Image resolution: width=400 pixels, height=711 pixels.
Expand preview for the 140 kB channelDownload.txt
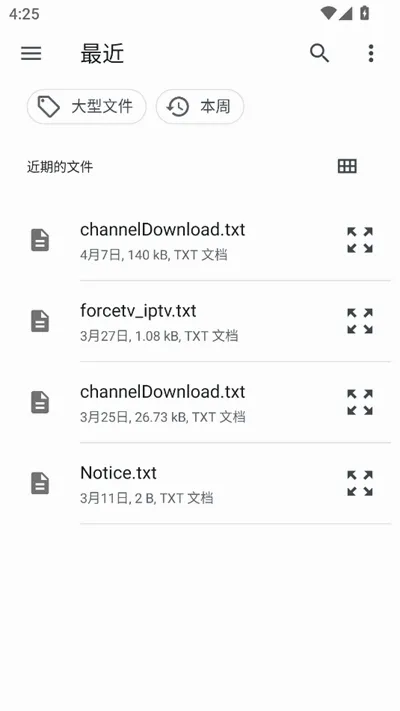[360, 240]
